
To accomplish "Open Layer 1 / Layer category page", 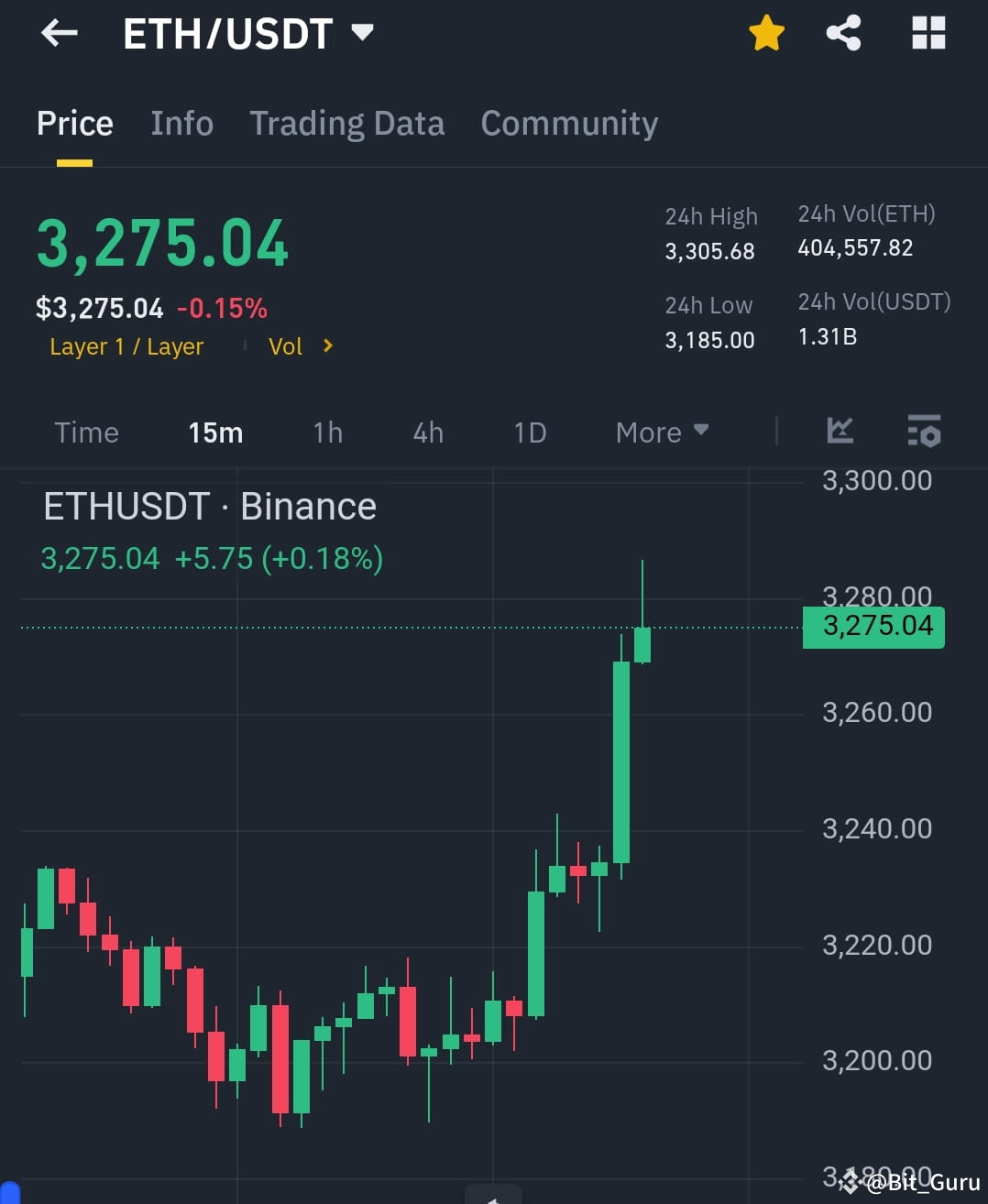I will coord(126,346).
